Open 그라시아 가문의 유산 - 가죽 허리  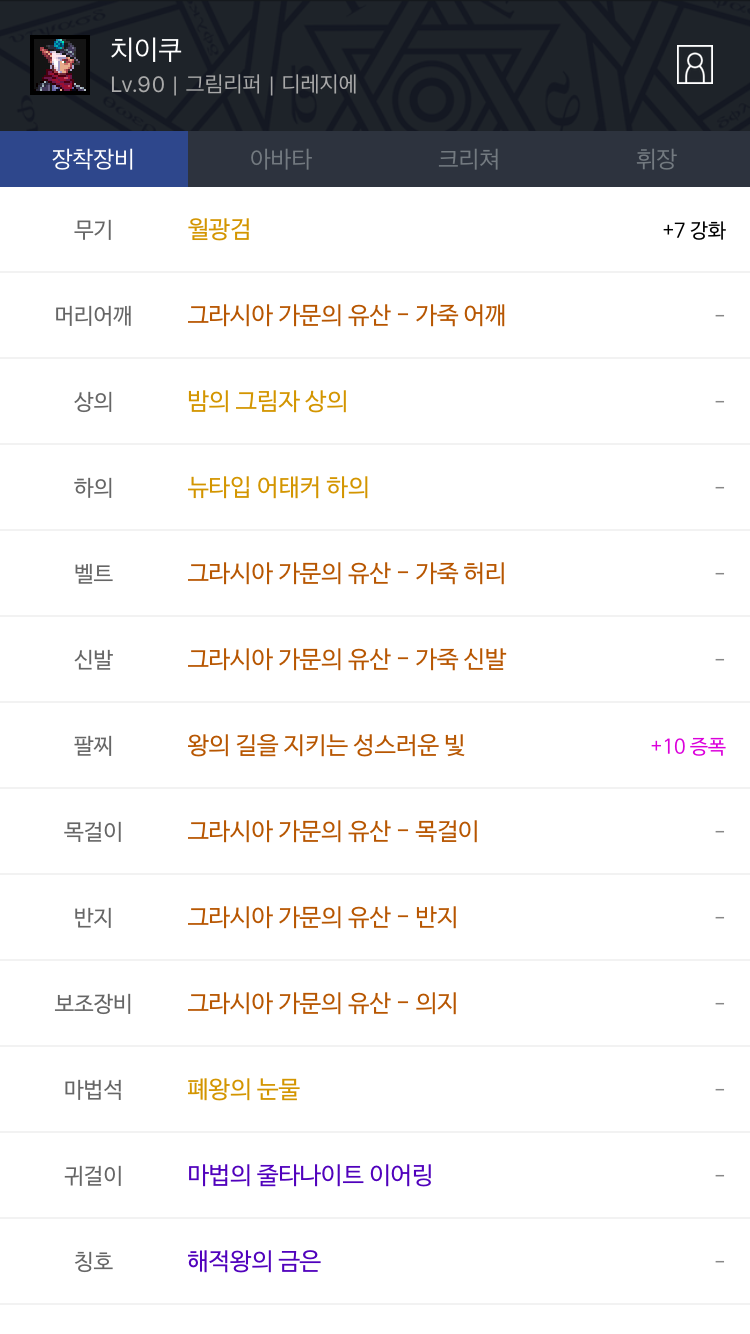click(347, 573)
